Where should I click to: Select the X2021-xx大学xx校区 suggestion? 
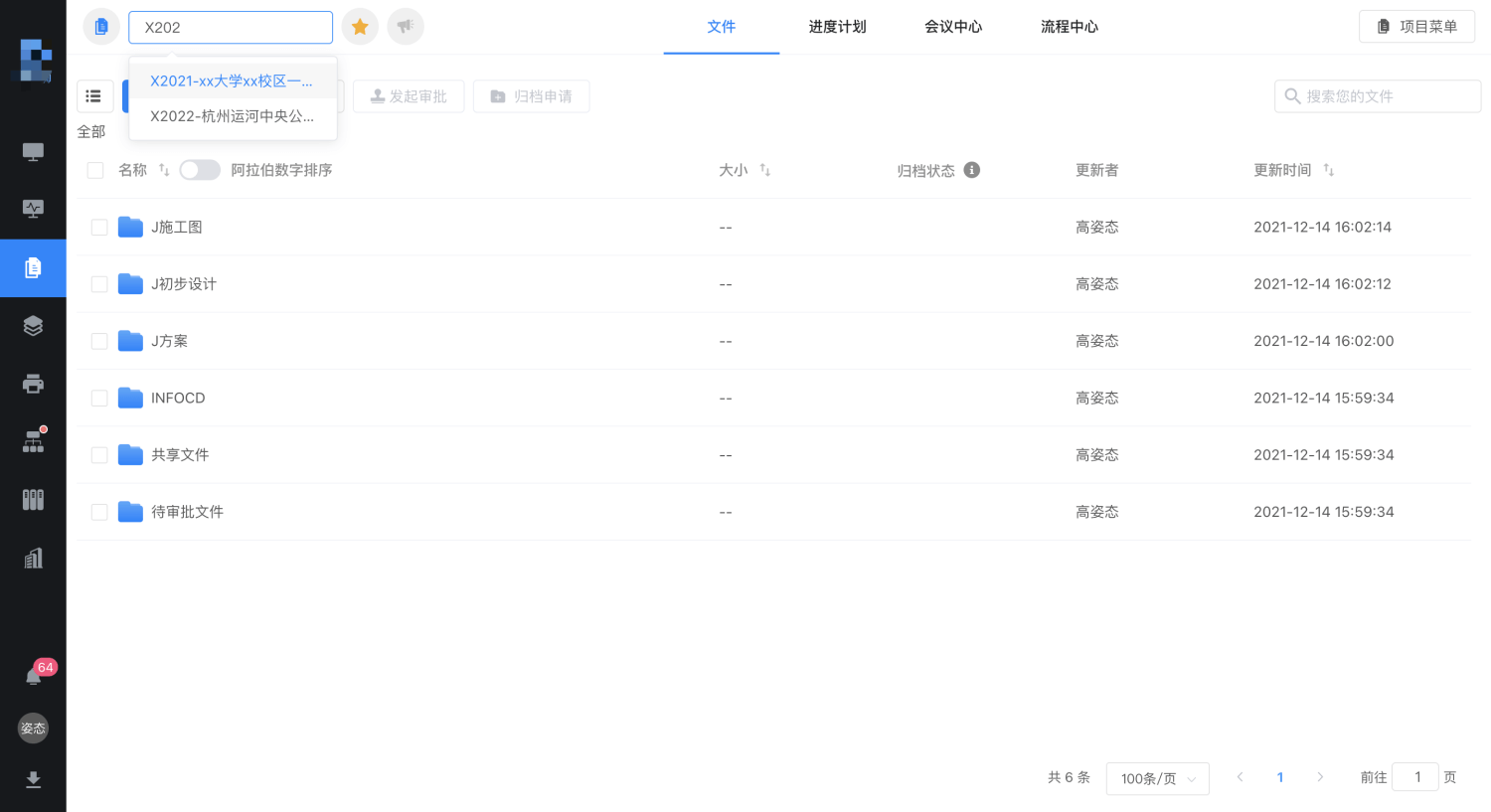231,81
